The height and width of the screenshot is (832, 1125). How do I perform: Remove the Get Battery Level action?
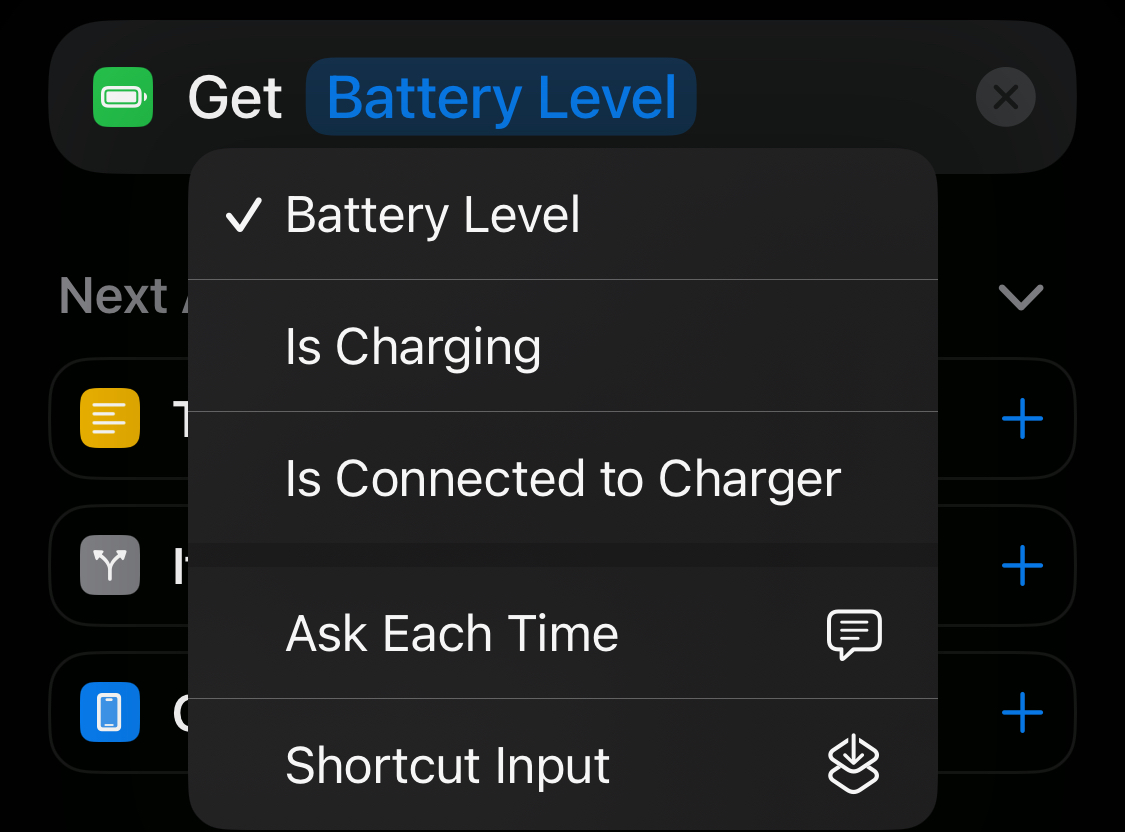pos(1005,97)
